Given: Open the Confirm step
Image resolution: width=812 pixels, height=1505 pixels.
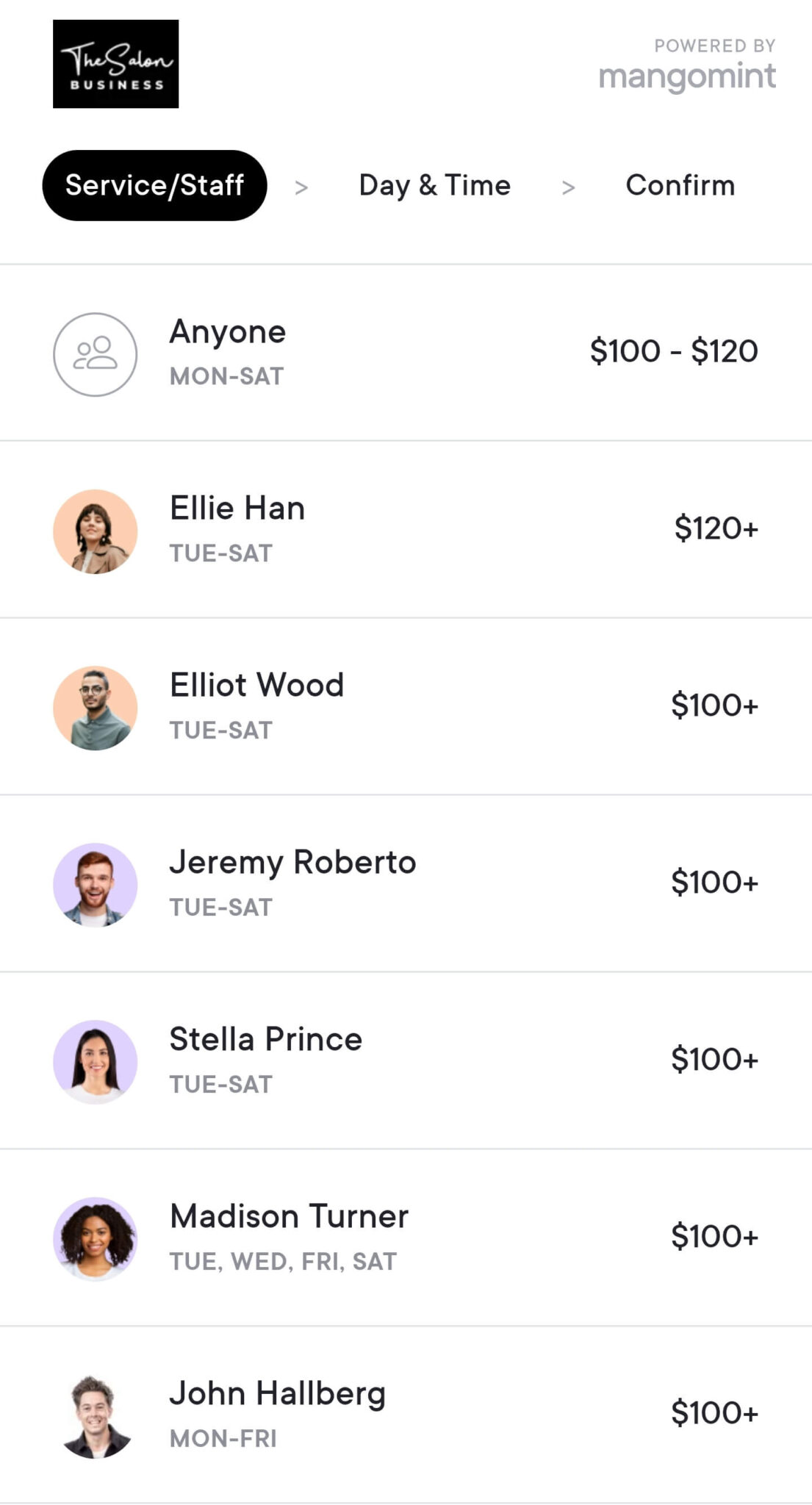Looking at the screenshot, I should coord(680,185).
